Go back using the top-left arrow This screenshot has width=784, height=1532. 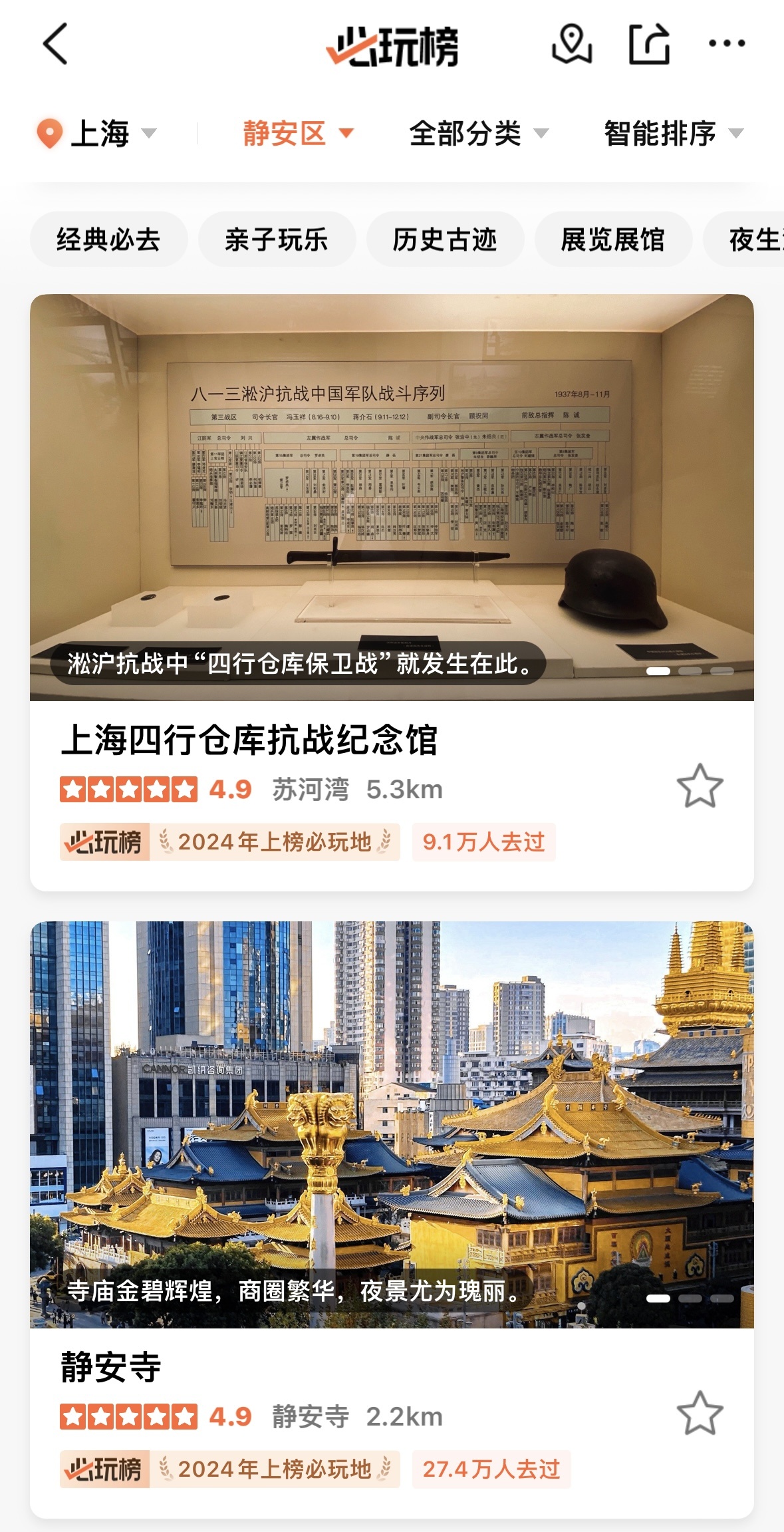pos(55,44)
